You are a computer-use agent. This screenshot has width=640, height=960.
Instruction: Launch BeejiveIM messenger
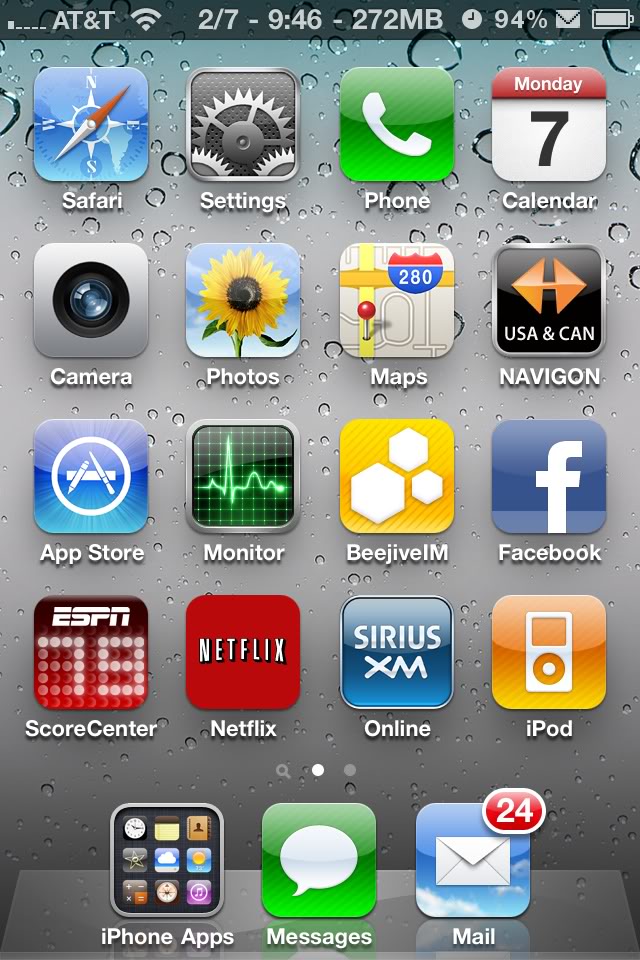coord(396,476)
